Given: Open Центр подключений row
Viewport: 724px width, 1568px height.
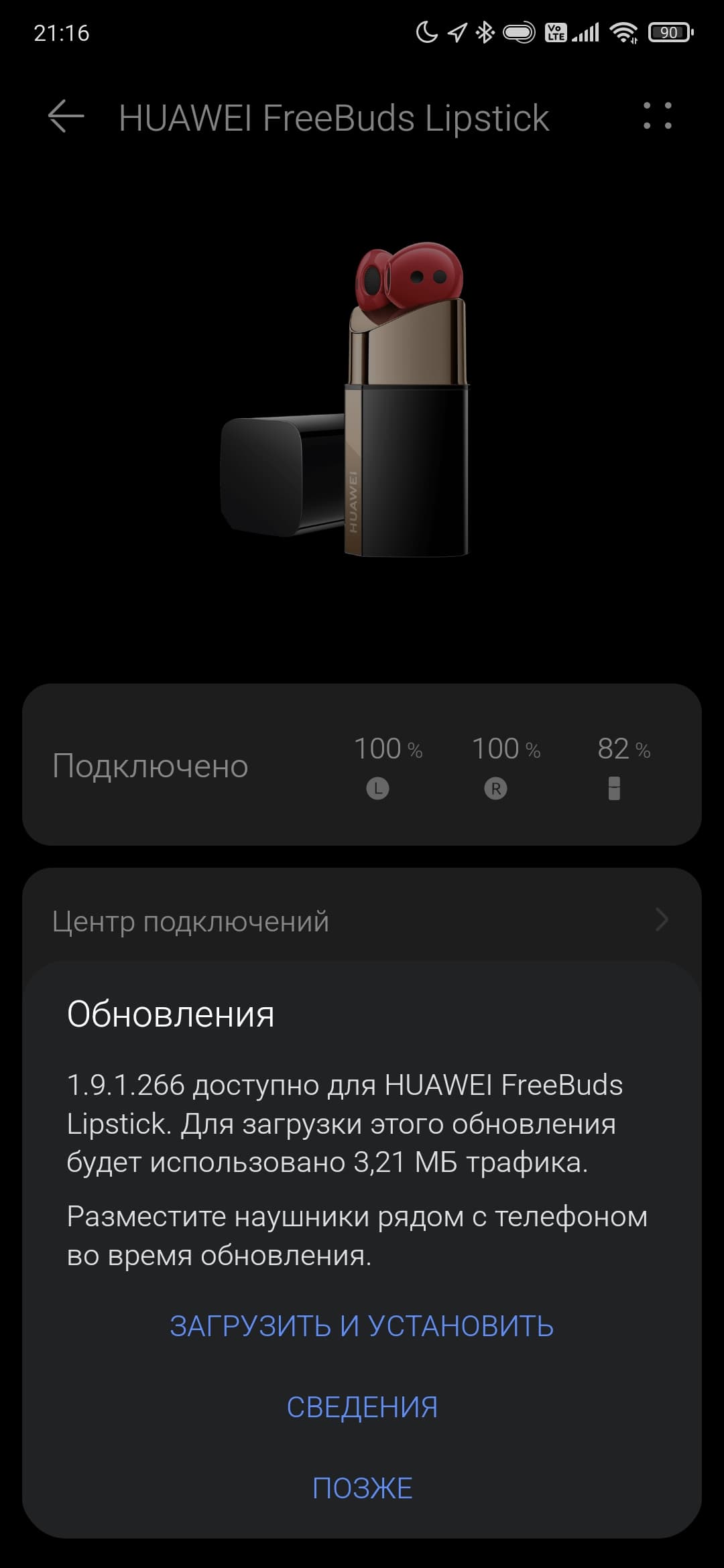Looking at the screenshot, I should [362, 921].
